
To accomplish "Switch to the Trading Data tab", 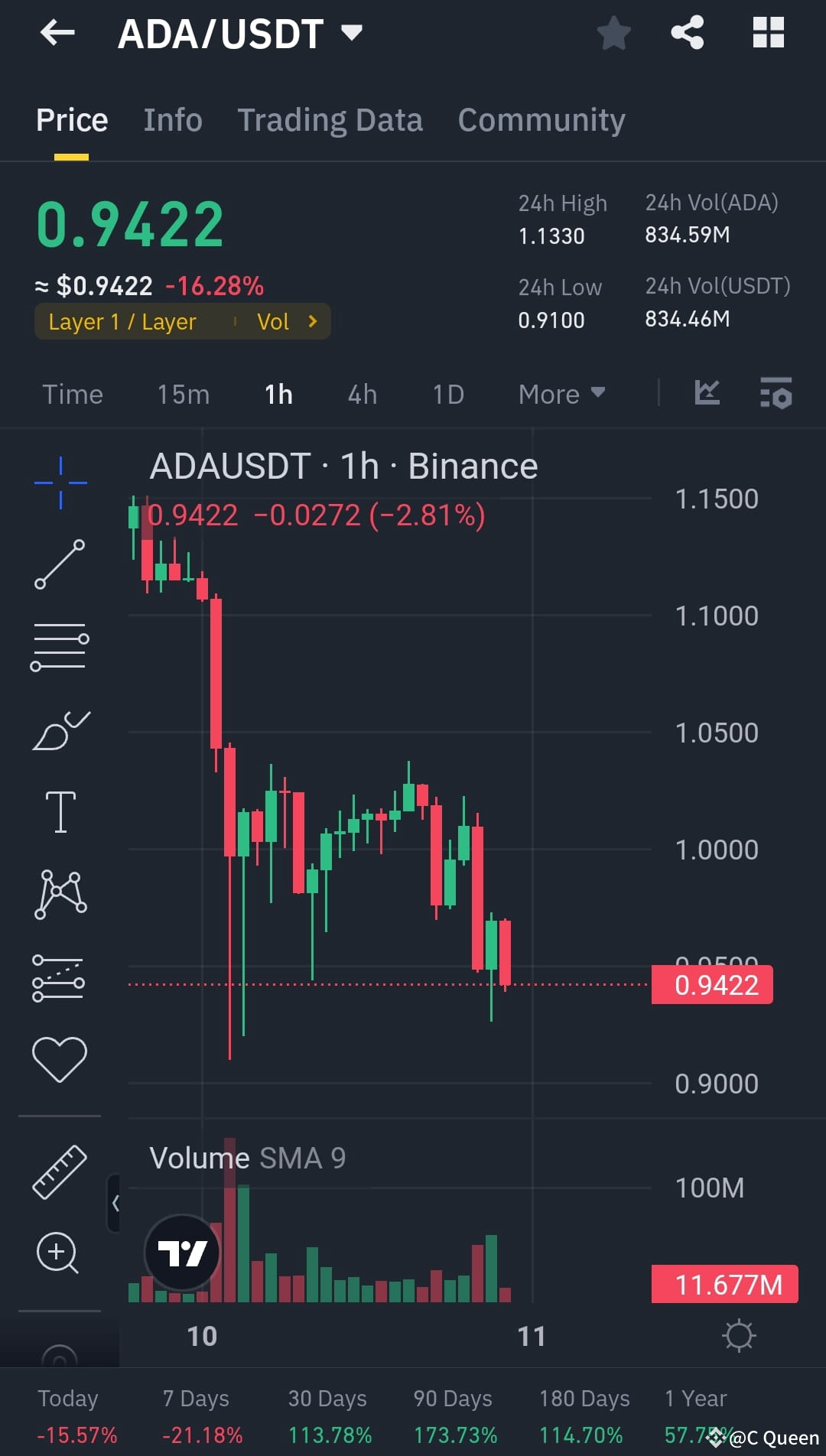I will click(x=330, y=119).
